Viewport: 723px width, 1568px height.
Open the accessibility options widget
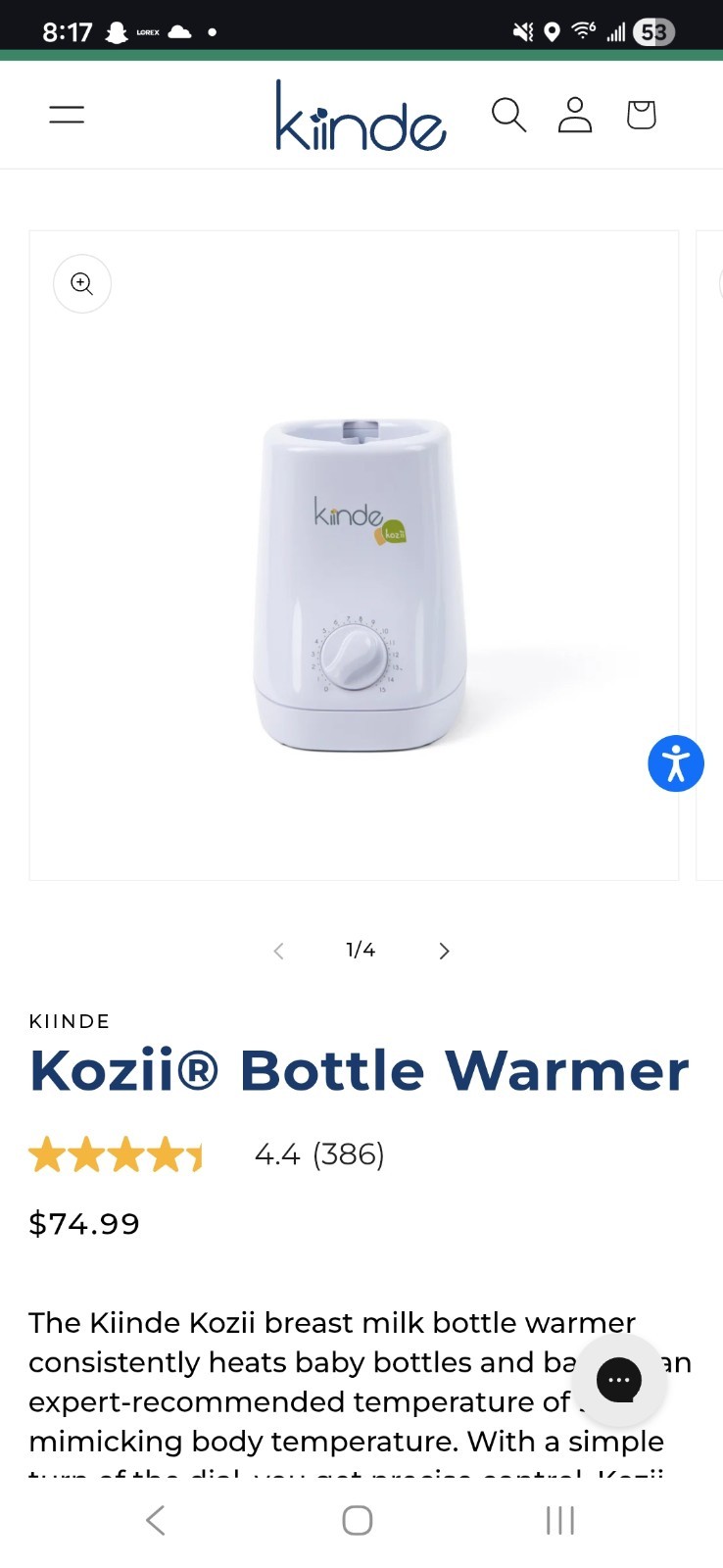click(675, 763)
